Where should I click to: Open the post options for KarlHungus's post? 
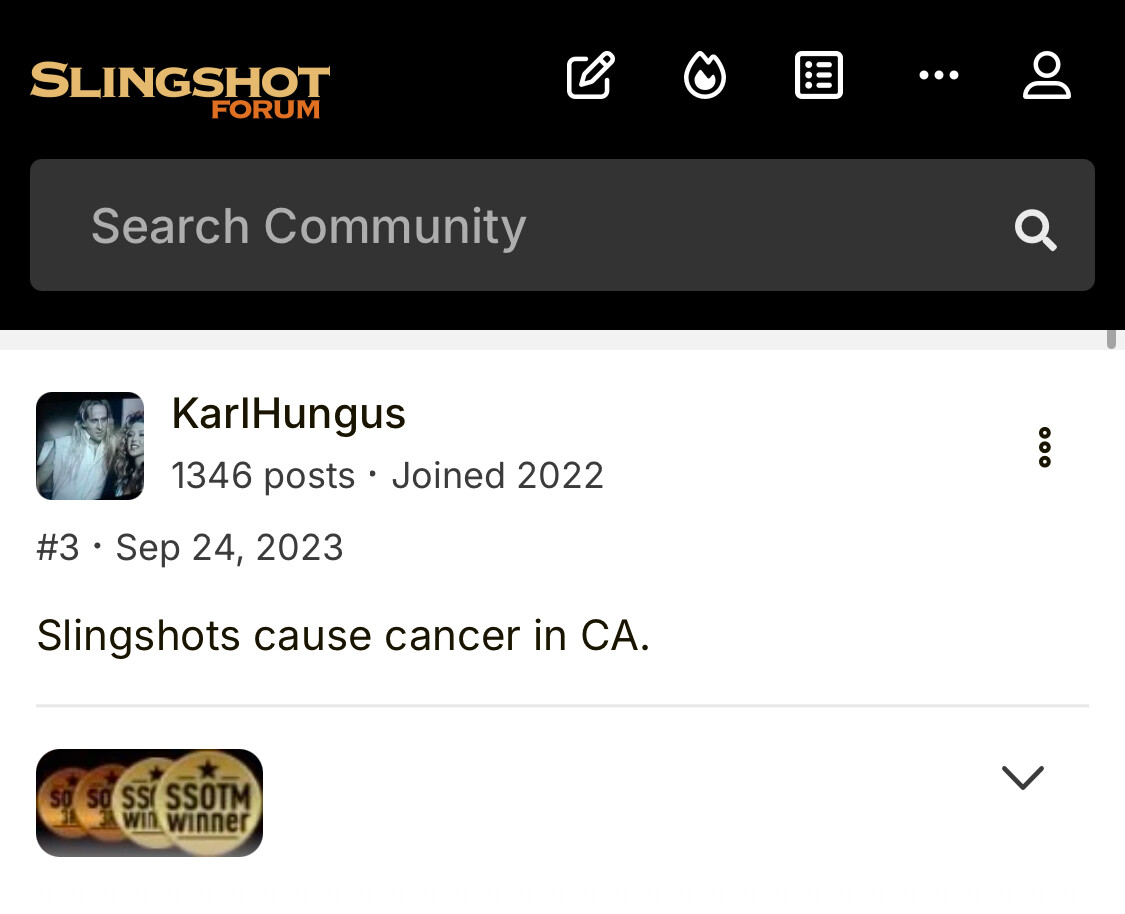click(x=1044, y=447)
